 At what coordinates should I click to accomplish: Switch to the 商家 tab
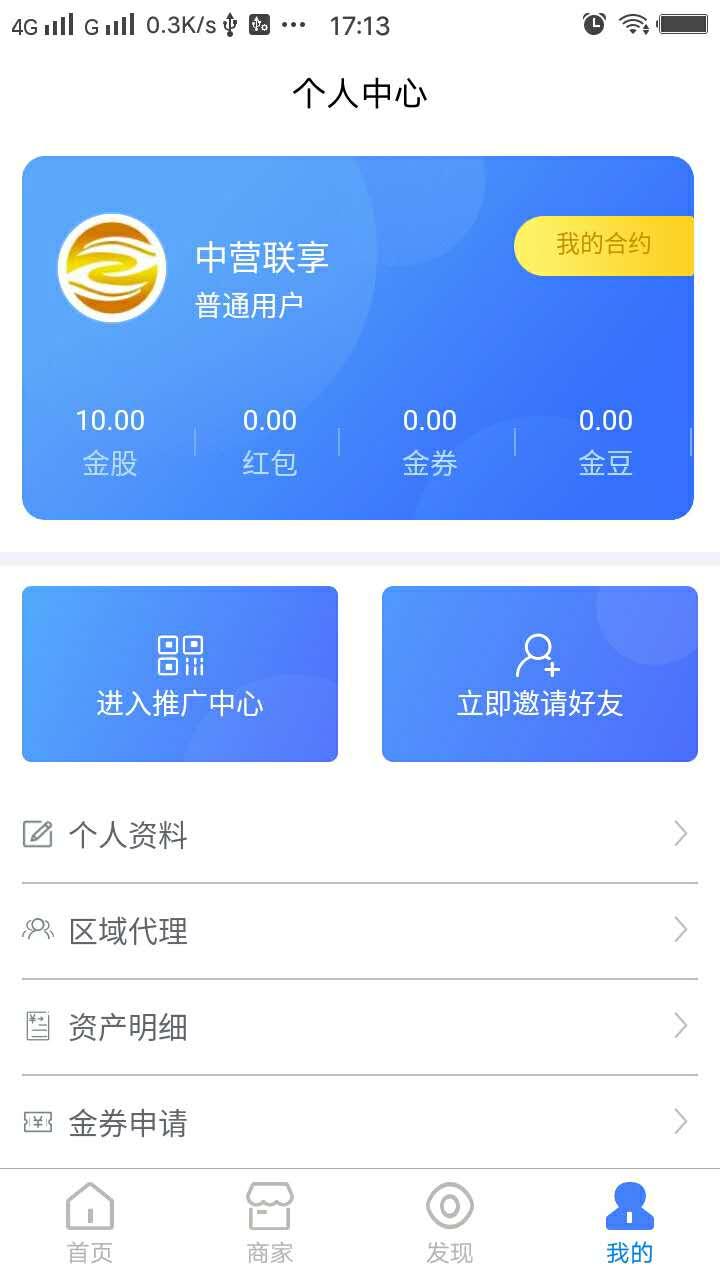click(270, 1224)
